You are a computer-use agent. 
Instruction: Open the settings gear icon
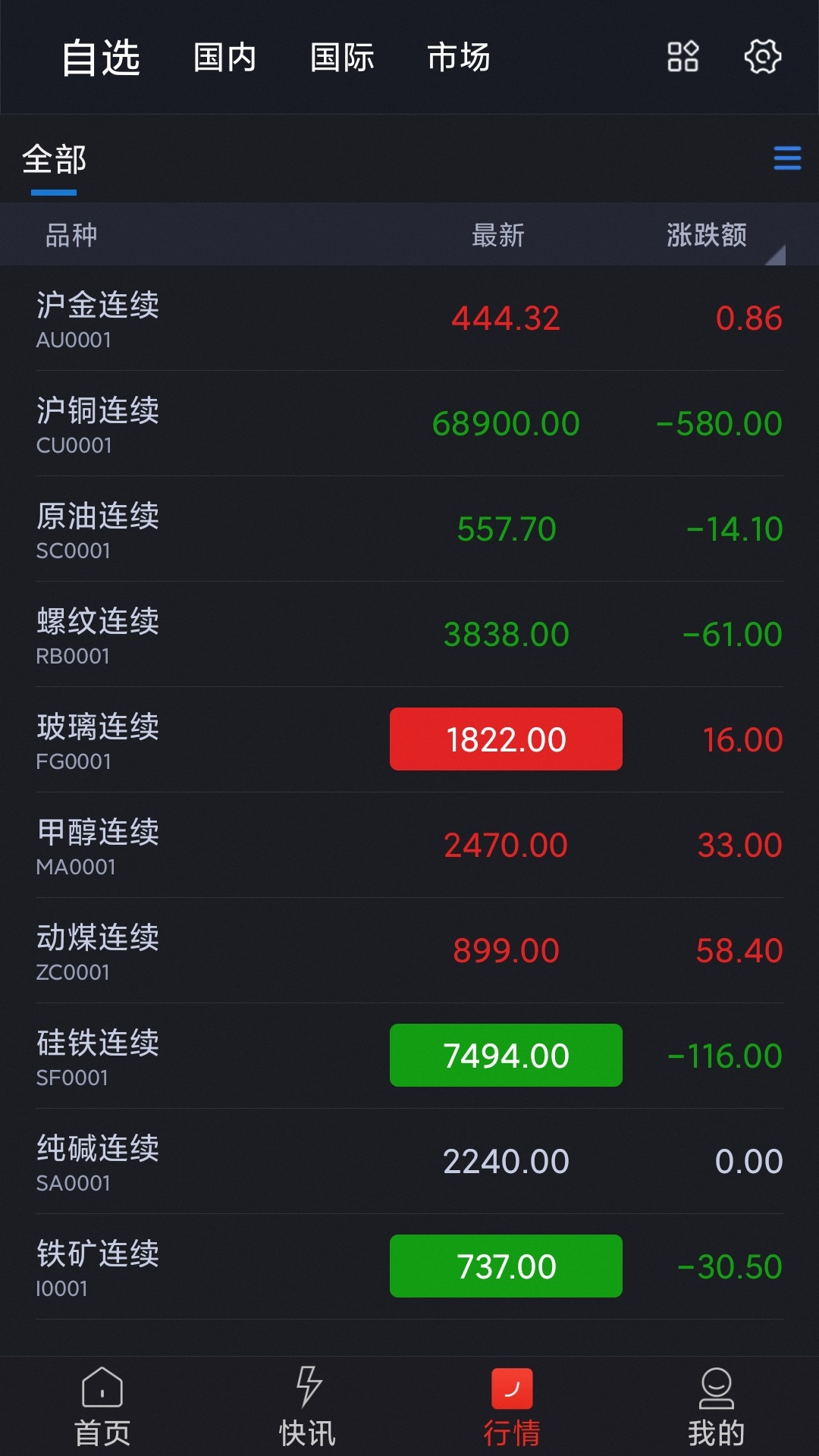click(762, 57)
